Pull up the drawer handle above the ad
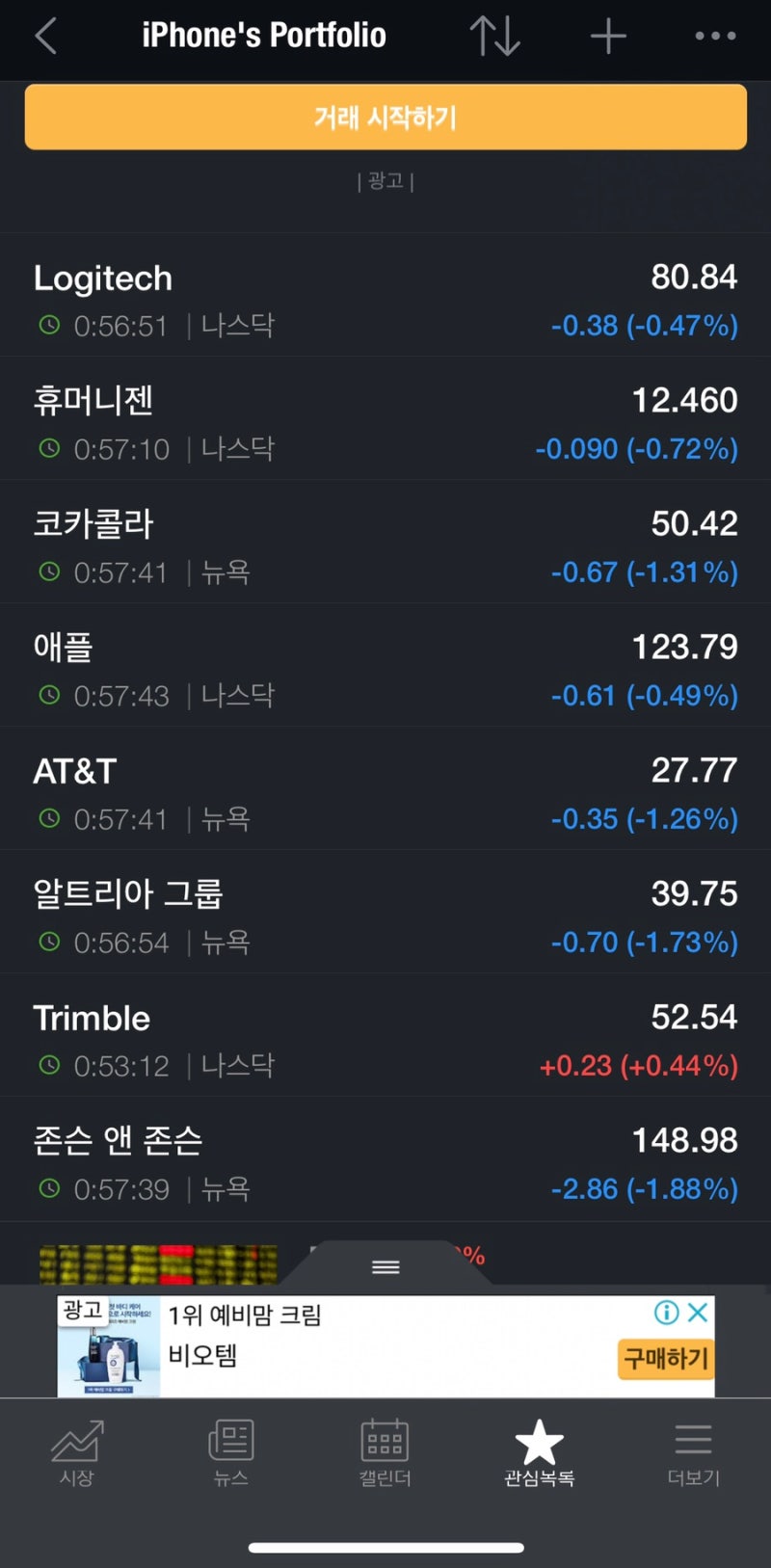 point(385,1267)
